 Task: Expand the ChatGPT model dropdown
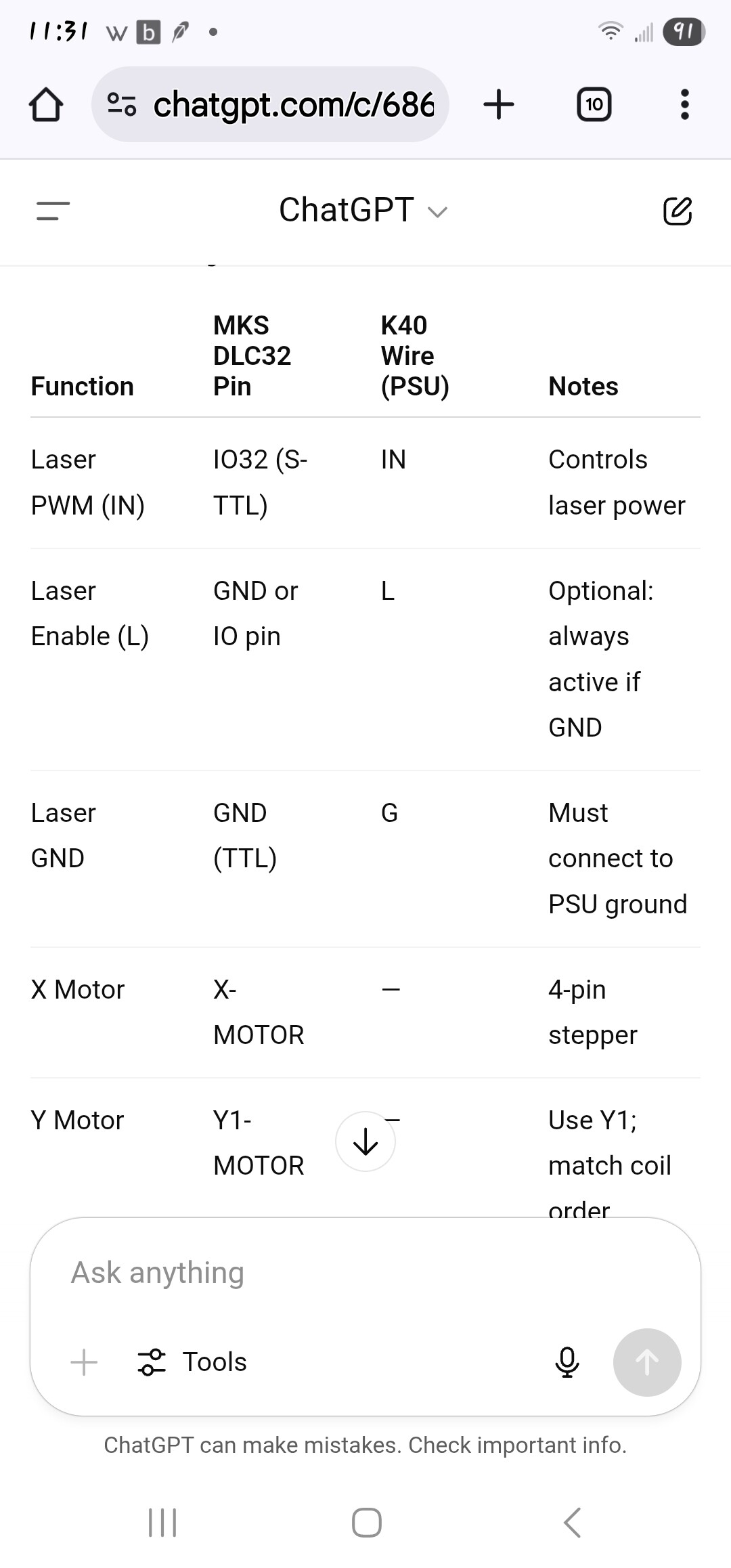[x=363, y=210]
